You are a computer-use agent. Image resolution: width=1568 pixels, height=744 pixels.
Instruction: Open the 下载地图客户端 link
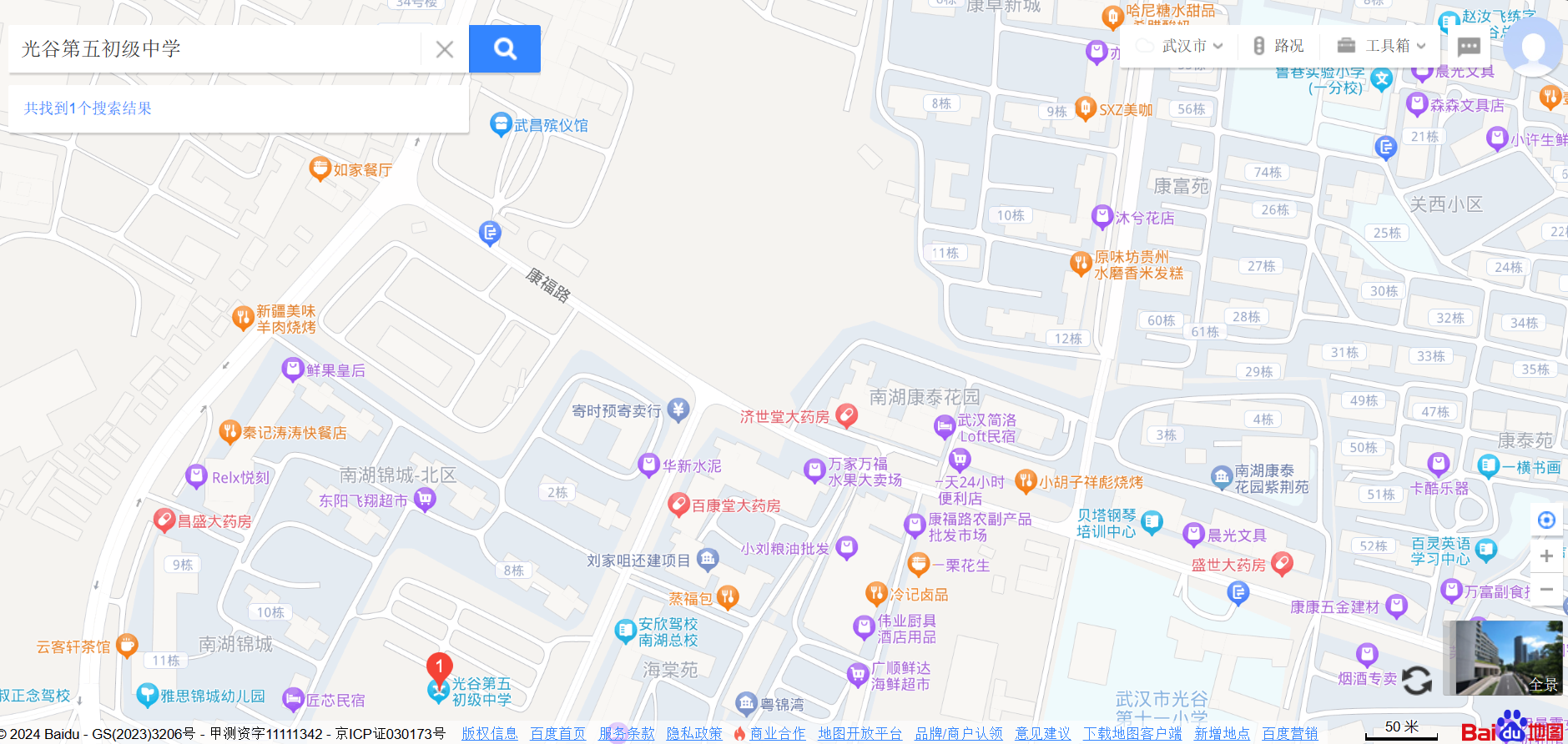pyautogui.click(x=1132, y=734)
